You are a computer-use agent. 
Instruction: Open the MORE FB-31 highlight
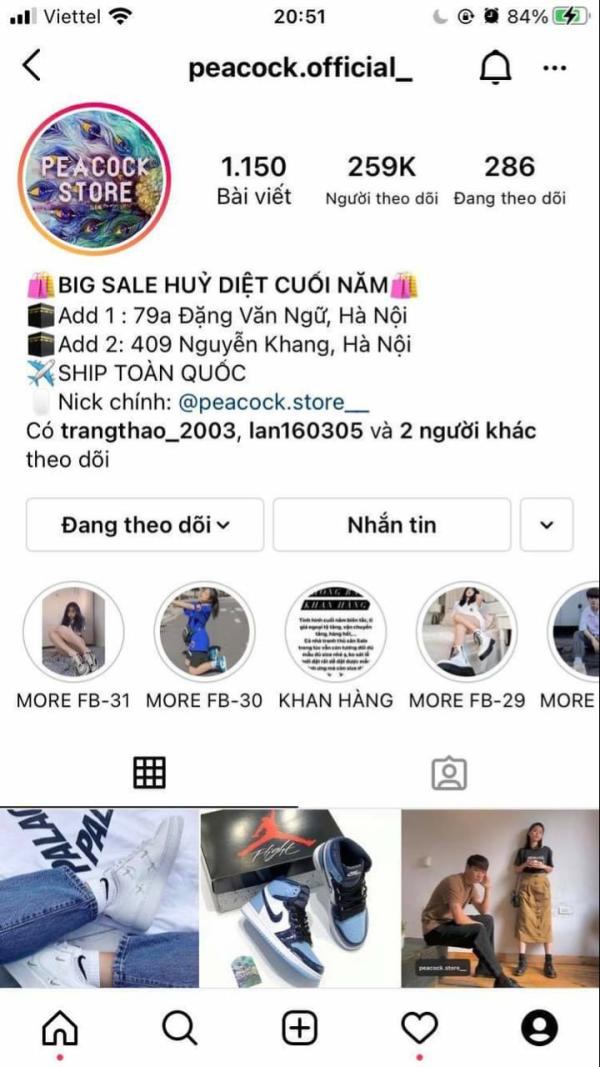click(x=73, y=631)
